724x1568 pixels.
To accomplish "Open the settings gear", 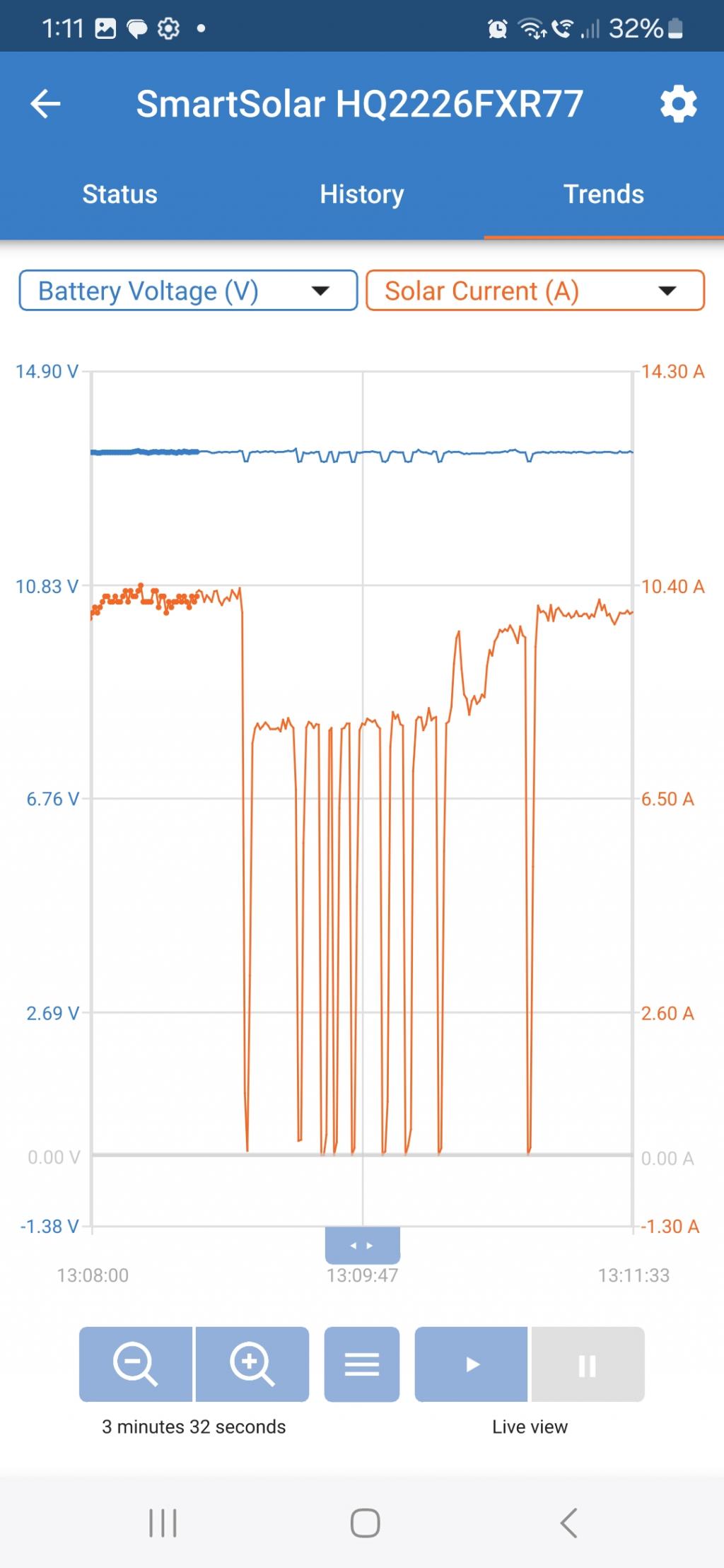I will 678,104.
